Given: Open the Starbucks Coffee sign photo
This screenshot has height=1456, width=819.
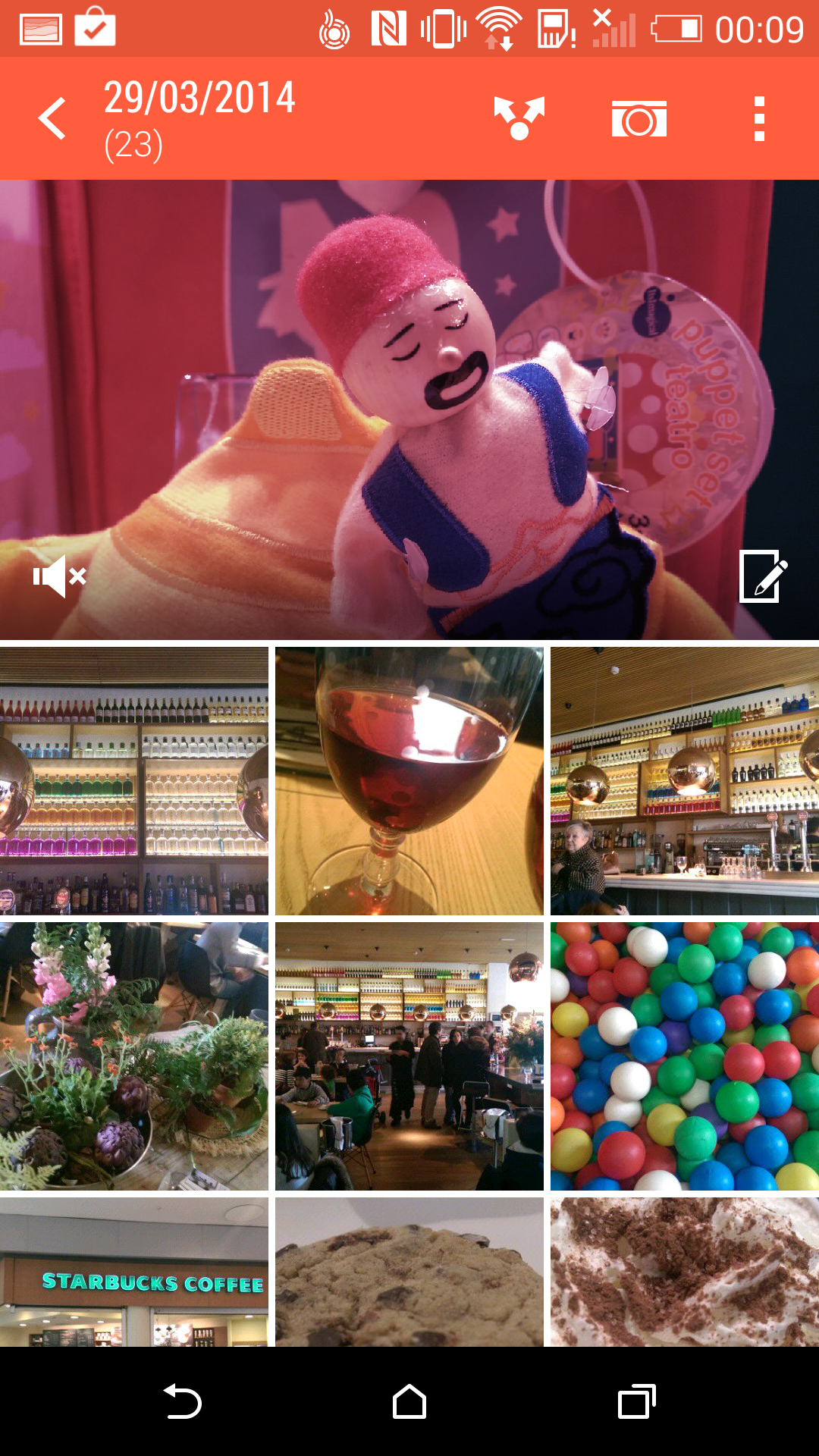Looking at the screenshot, I should pos(134,1272).
